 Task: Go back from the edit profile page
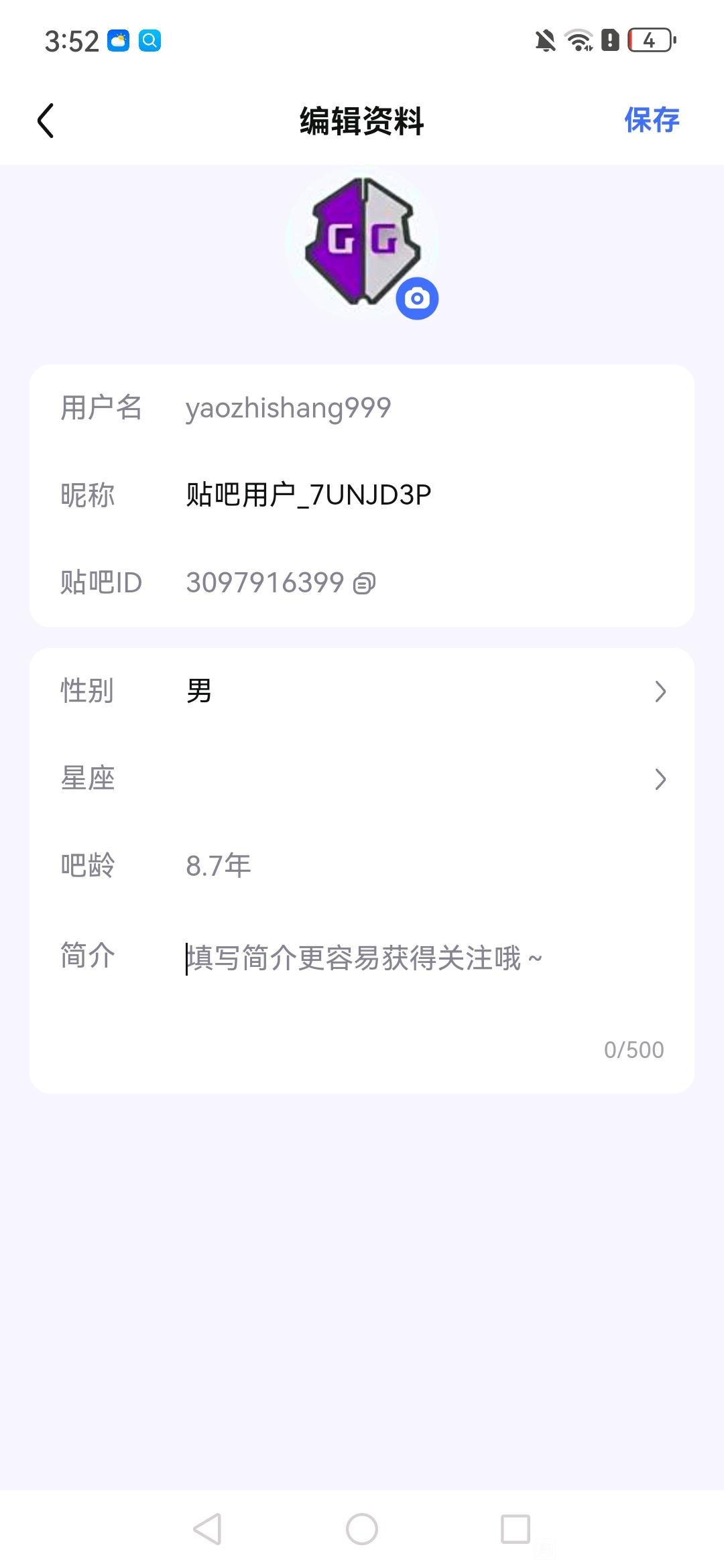(x=46, y=121)
